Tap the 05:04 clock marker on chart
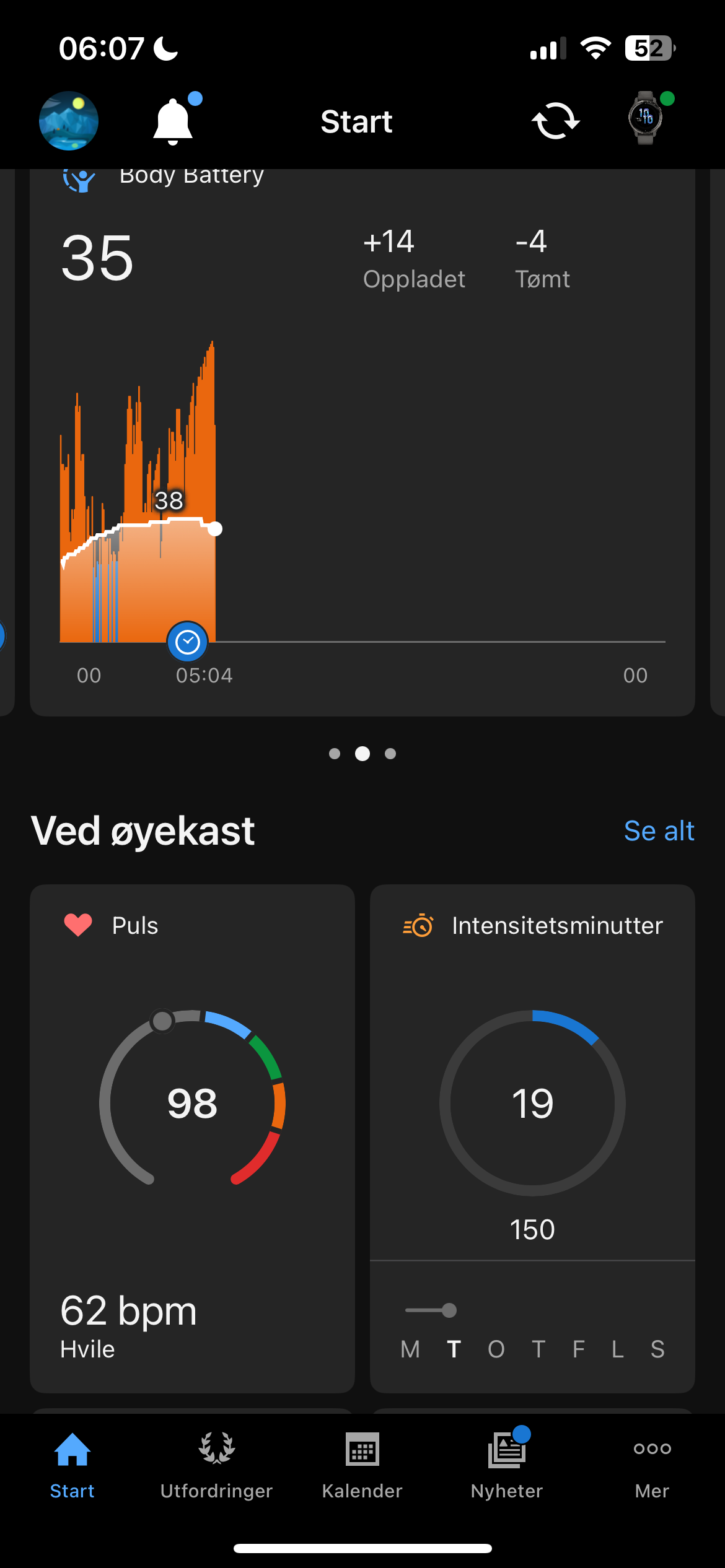725x1568 pixels. (188, 642)
